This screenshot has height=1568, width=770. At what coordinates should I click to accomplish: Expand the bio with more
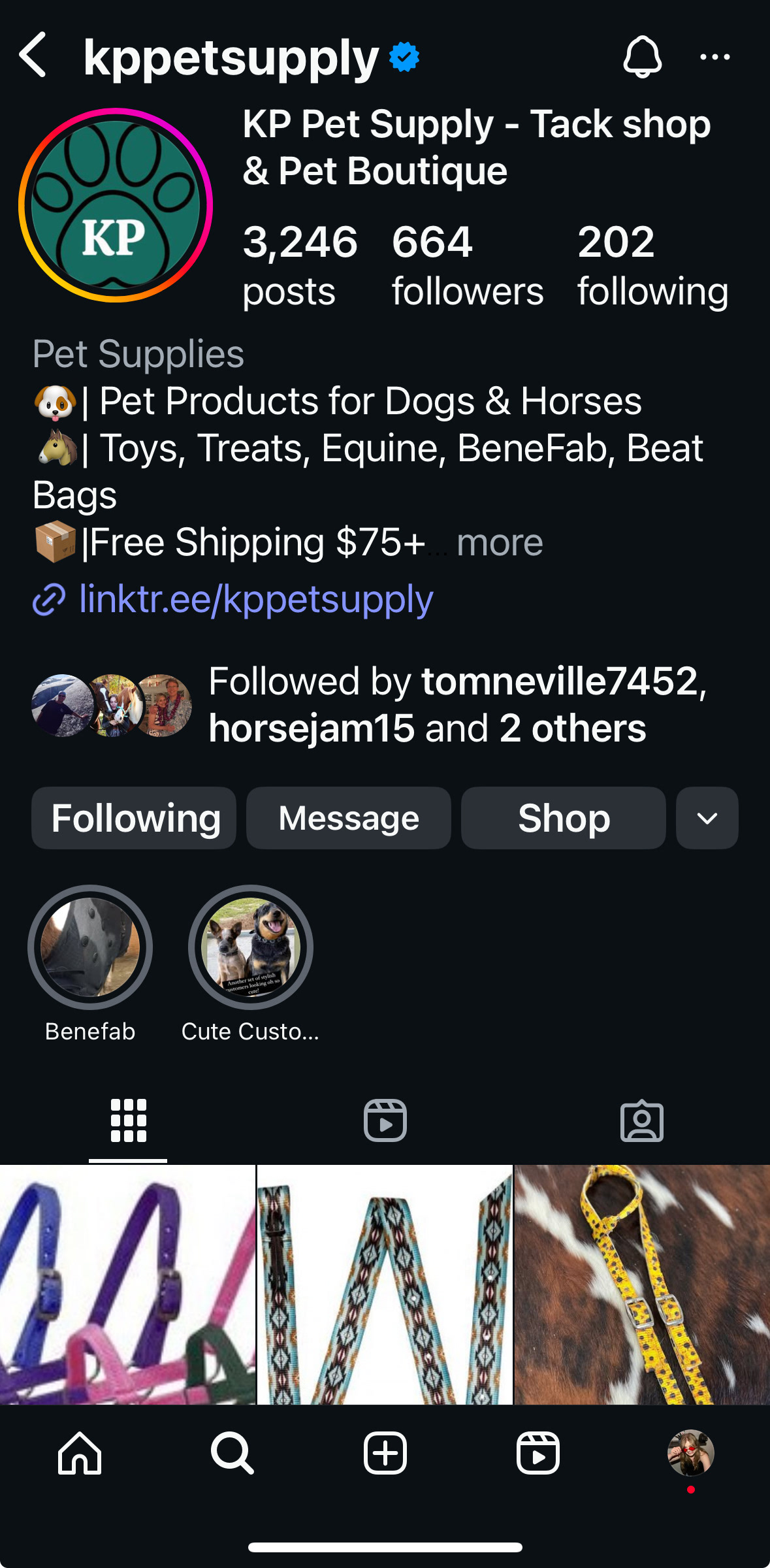point(499,543)
